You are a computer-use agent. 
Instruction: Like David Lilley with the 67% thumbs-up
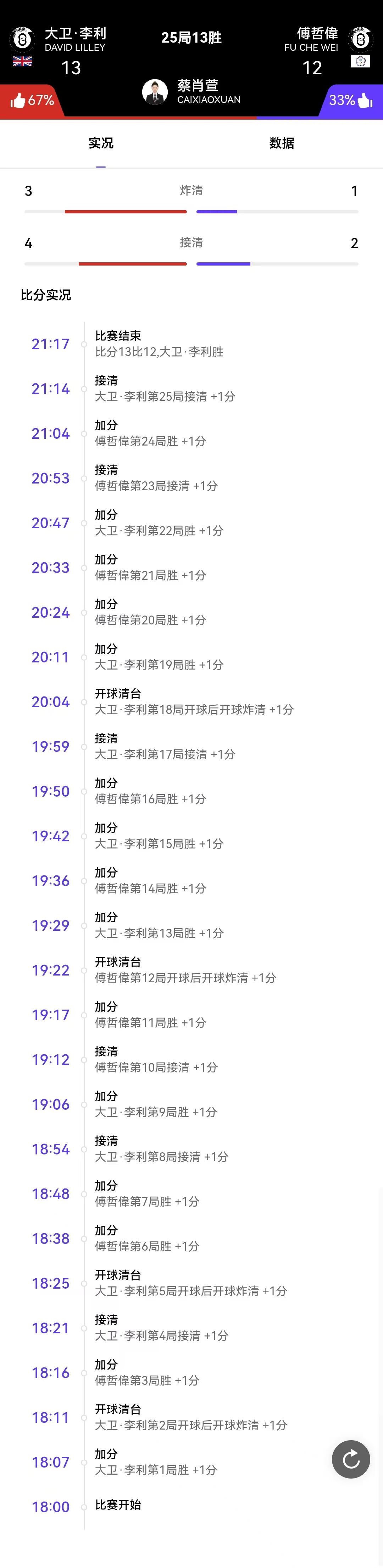point(32,100)
